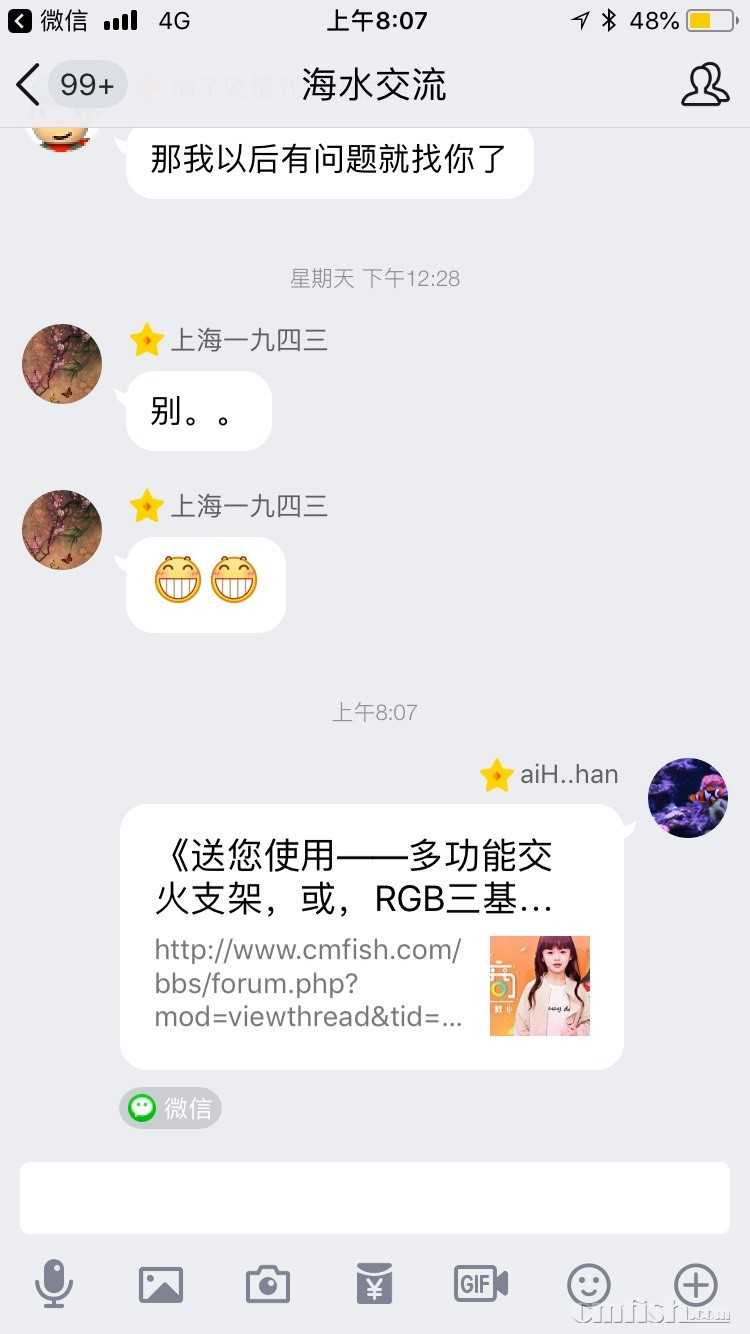The width and height of the screenshot is (750, 1334).
Task: Send a red packet
Action: [374, 1284]
